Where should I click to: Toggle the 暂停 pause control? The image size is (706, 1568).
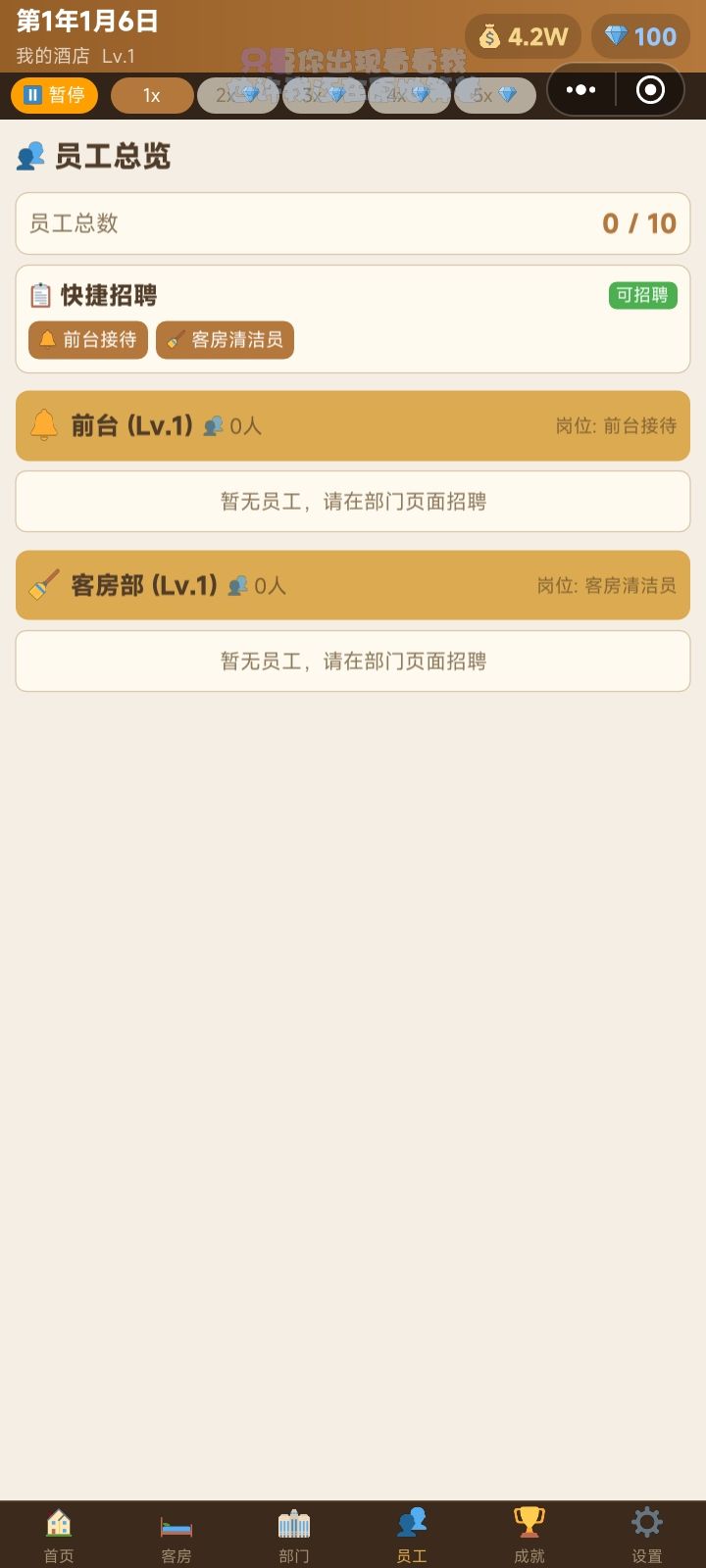[x=53, y=95]
